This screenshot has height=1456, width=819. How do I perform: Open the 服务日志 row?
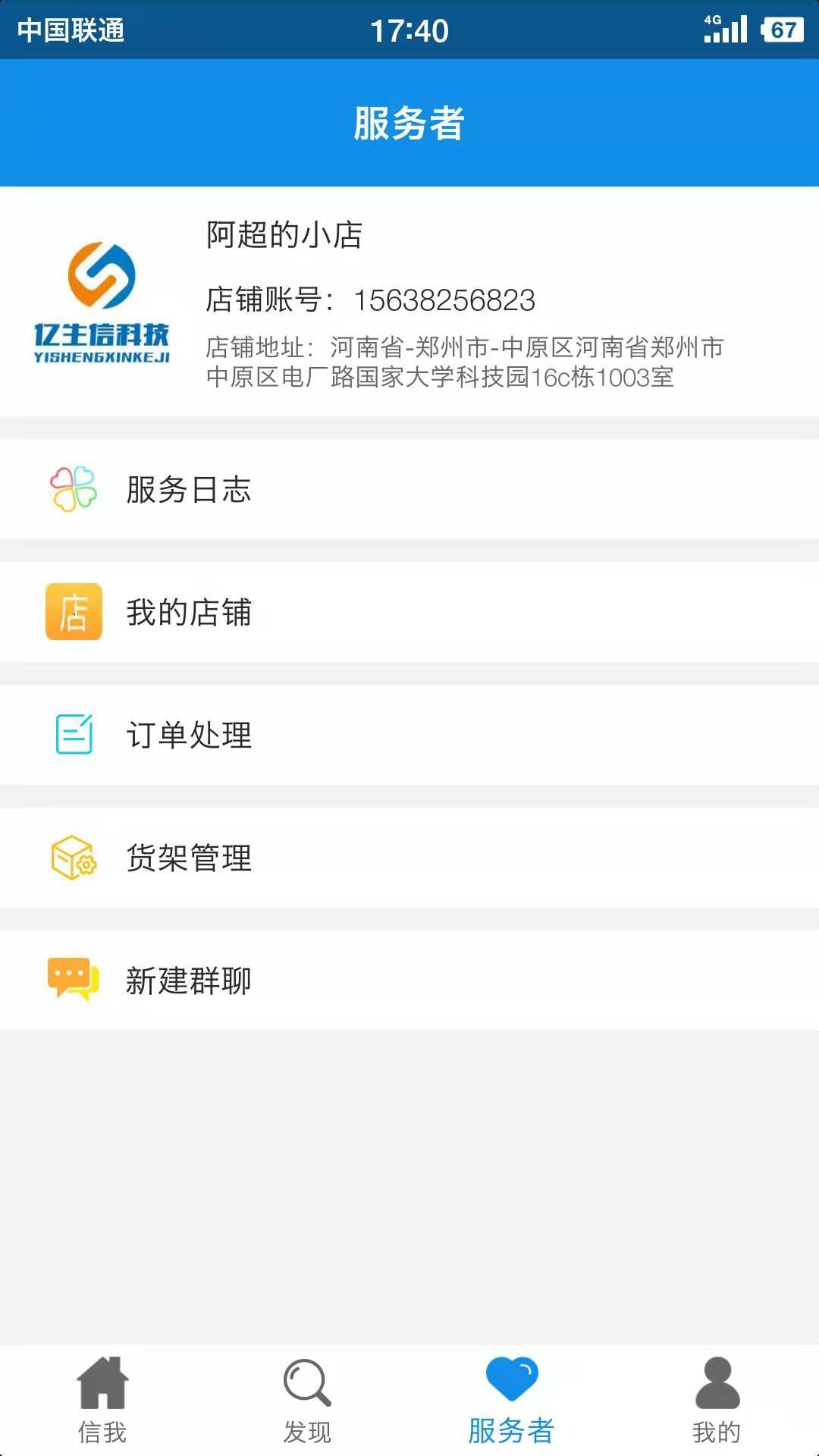[x=409, y=489]
